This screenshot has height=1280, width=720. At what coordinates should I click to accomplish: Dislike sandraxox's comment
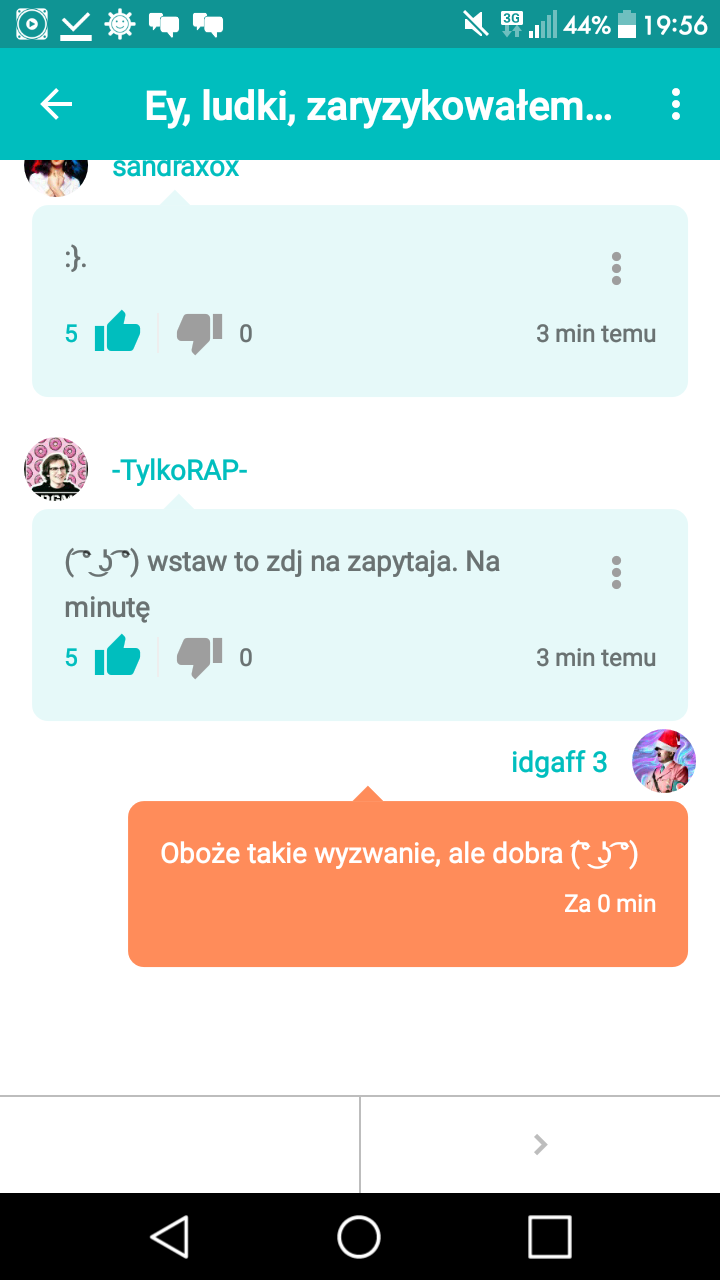(x=200, y=332)
